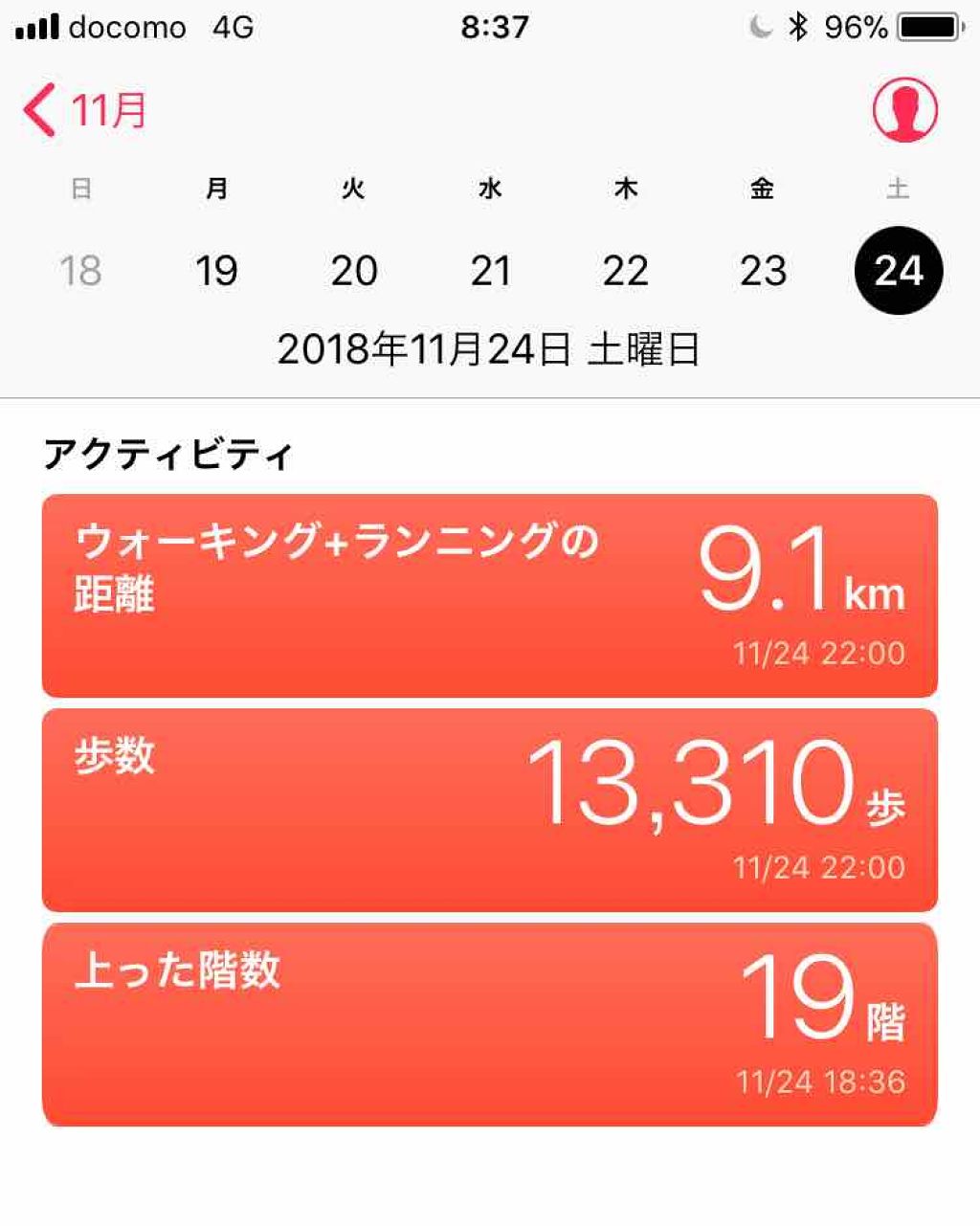Screen dimensions: 980x1226
Task: Select Saturday the 24th
Action: pos(898,271)
